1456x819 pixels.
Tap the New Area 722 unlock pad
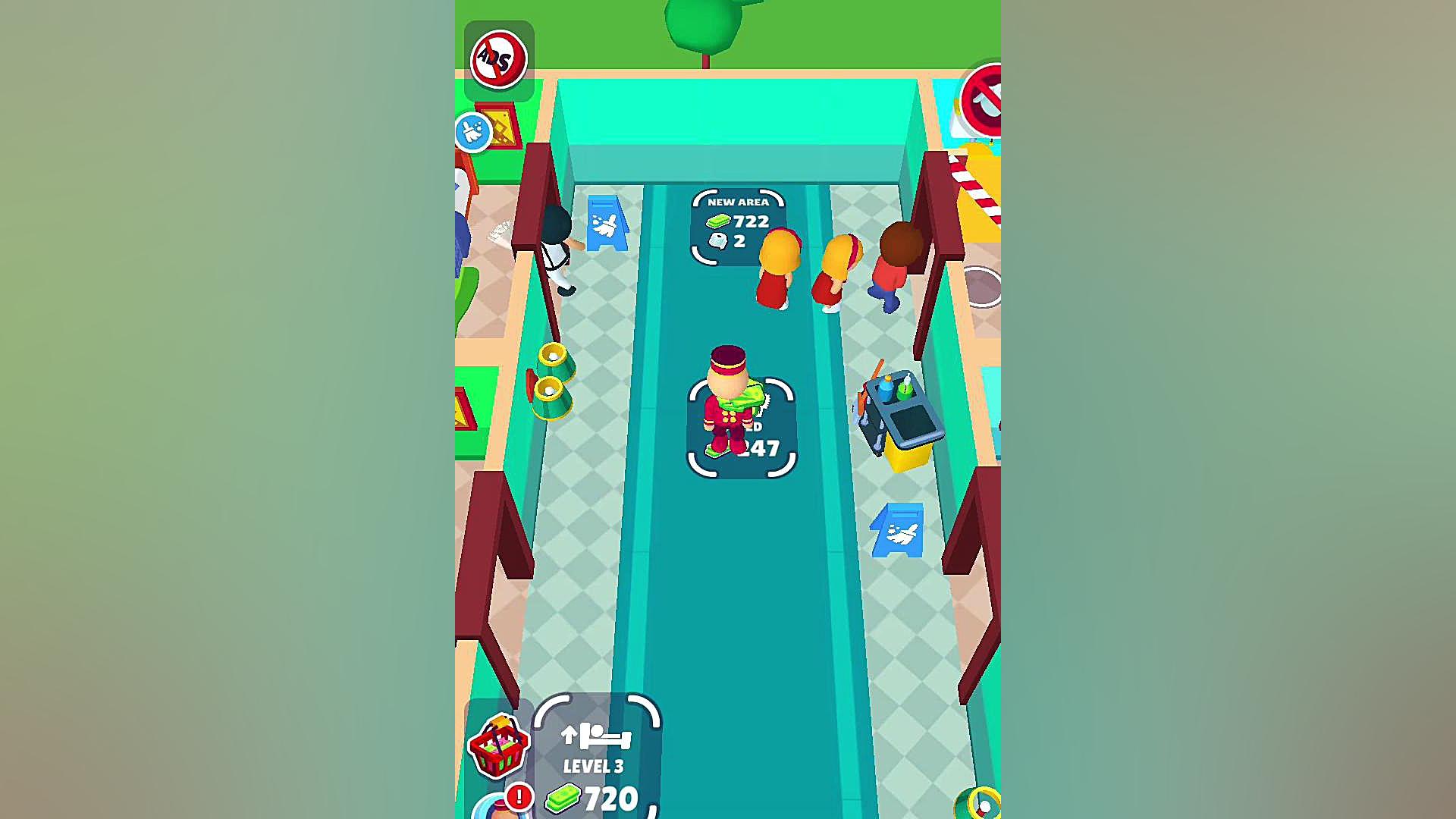pyautogui.click(x=736, y=226)
